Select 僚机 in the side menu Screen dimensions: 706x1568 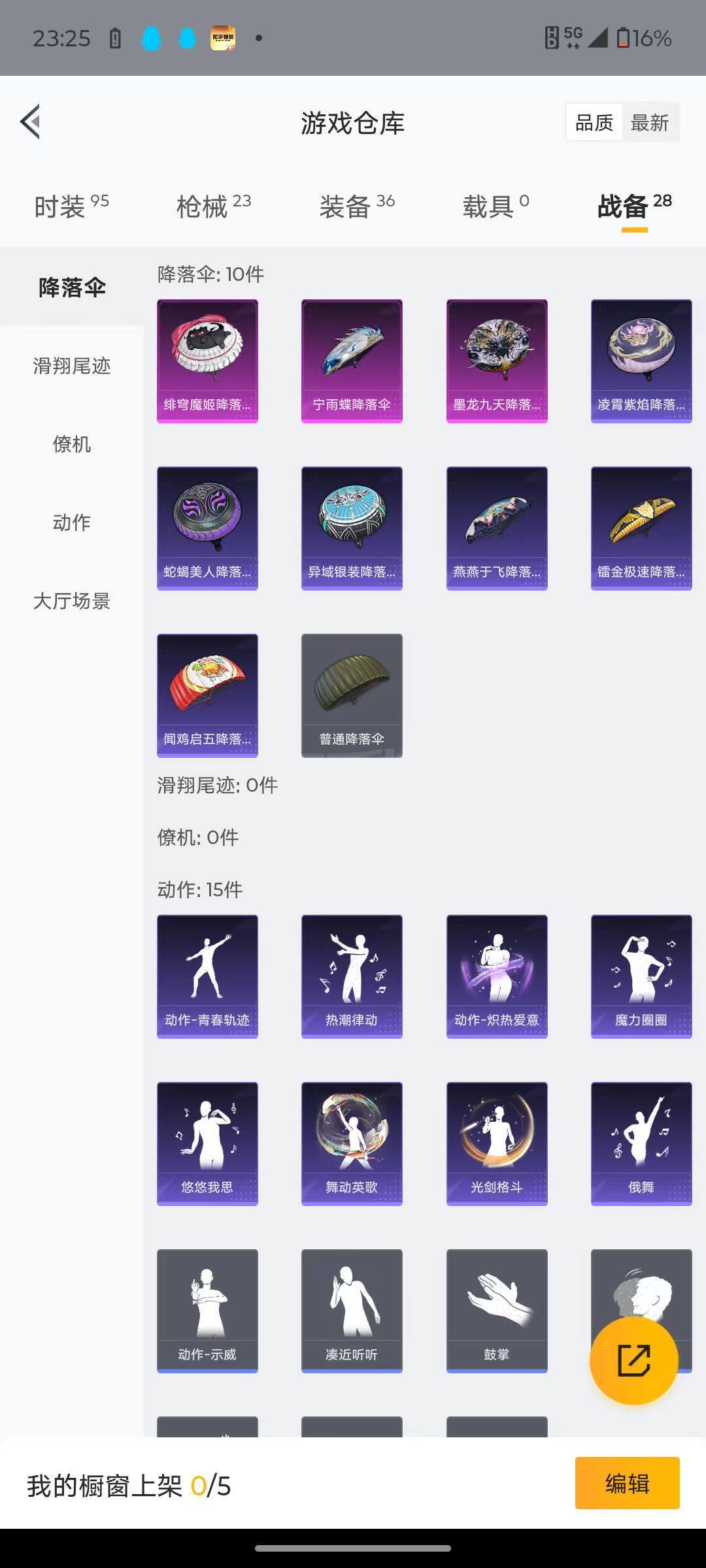[x=72, y=444]
